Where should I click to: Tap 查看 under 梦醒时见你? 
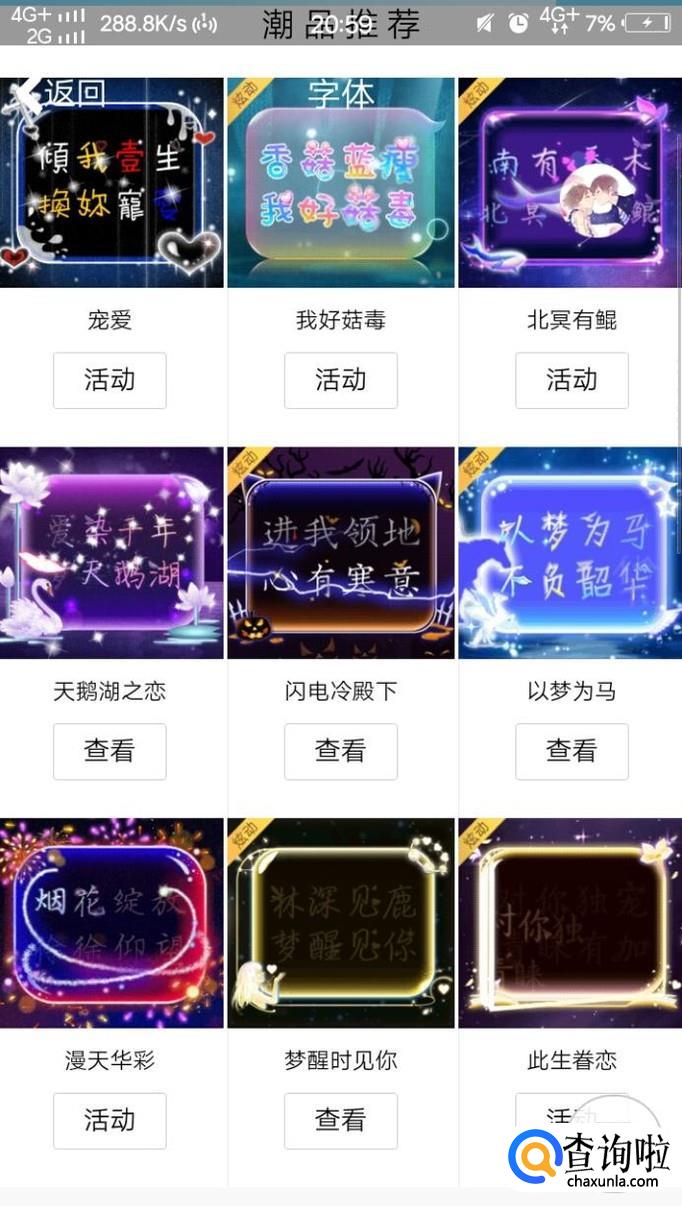pyautogui.click(x=341, y=1120)
